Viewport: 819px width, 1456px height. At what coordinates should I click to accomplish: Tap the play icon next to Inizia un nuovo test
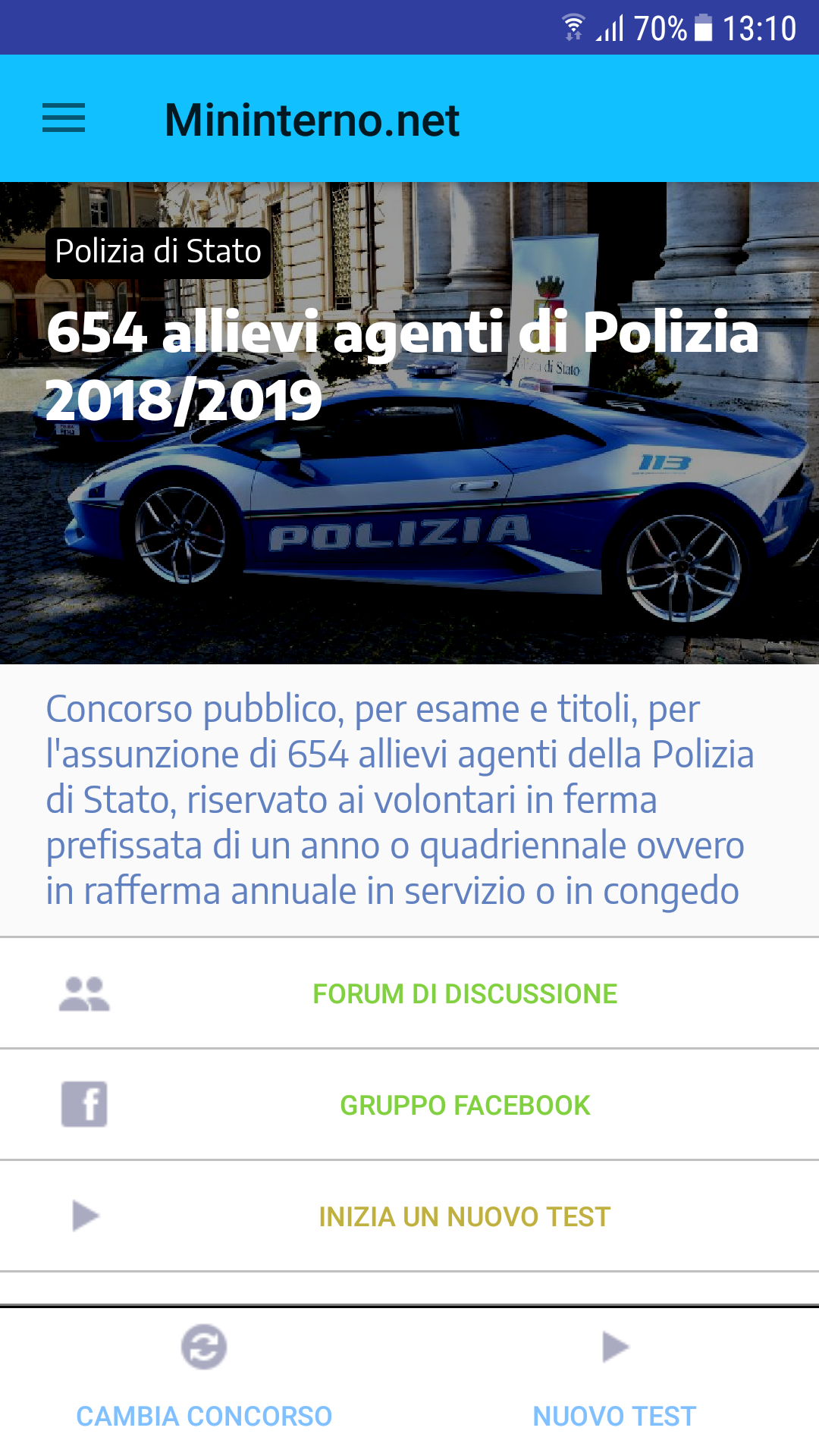click(83, 1214)
